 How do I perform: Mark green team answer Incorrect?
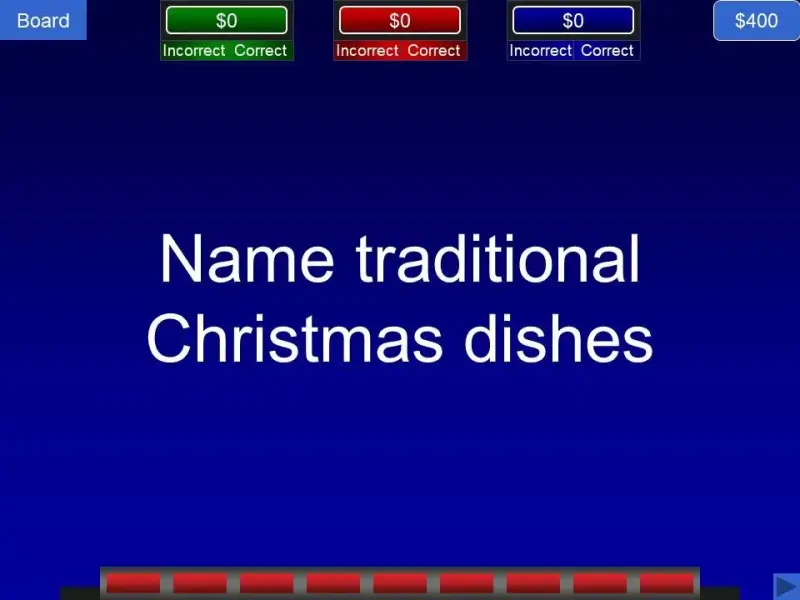click(x=194, y=50)
